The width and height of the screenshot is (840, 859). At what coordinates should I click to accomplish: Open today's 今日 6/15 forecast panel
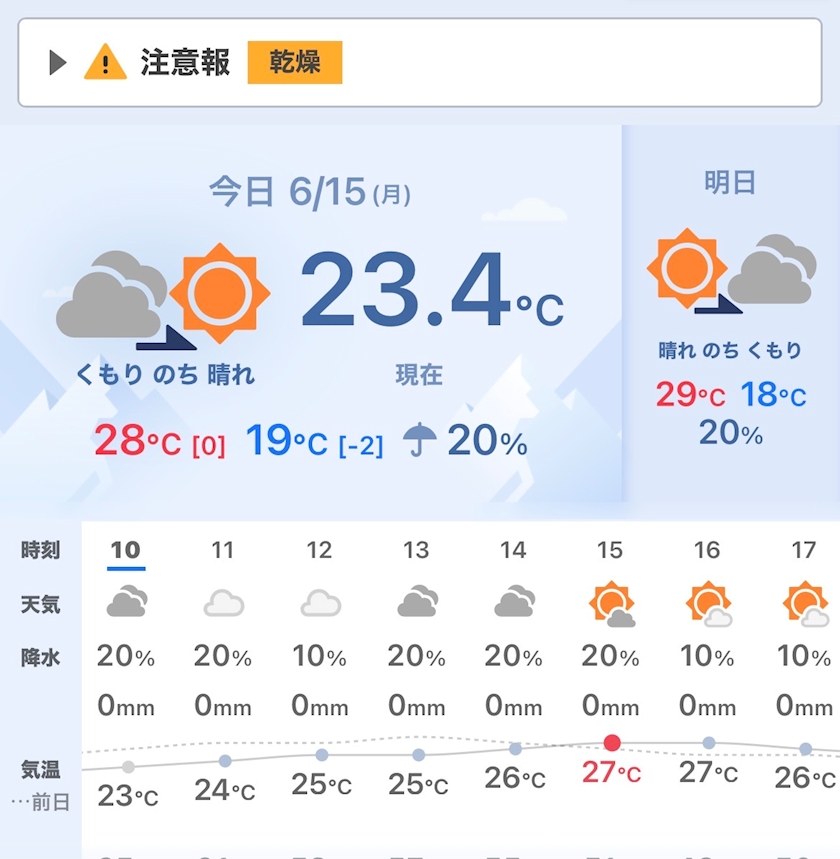[x=311, y=313]
